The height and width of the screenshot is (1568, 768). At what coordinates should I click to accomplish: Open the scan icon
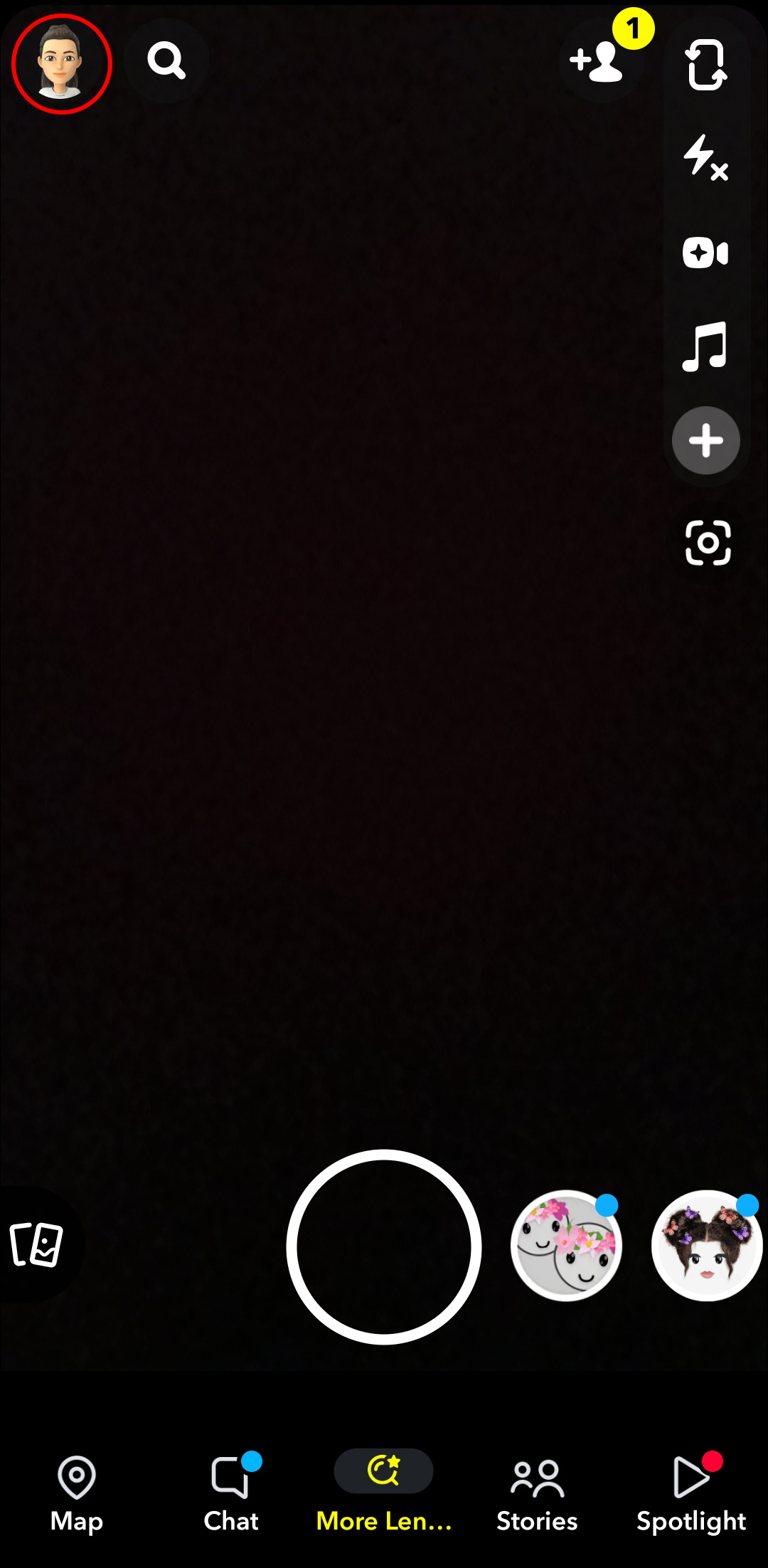pyautogui.click(x=708, y=543)
